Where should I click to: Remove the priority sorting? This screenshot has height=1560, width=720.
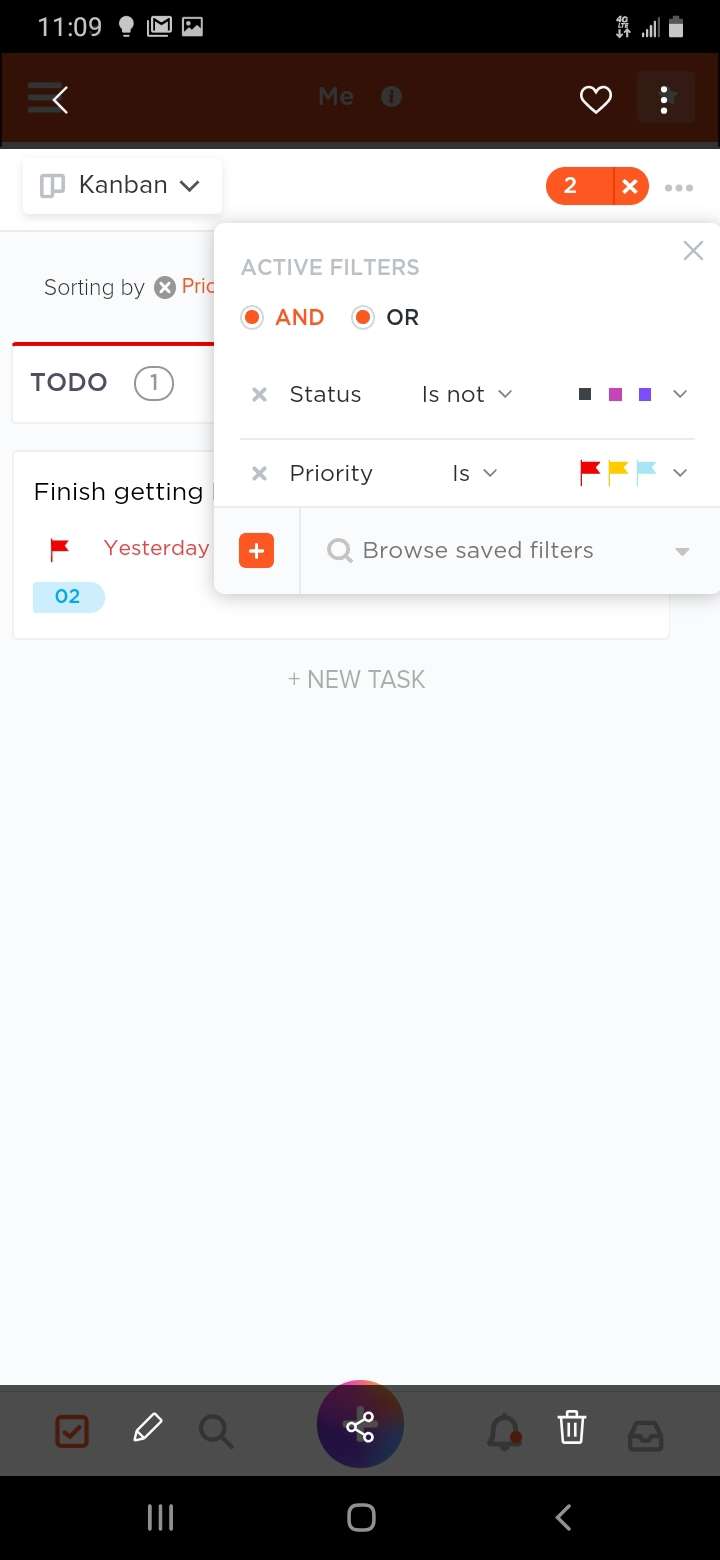pyautogui.click(x=165, y=288)
